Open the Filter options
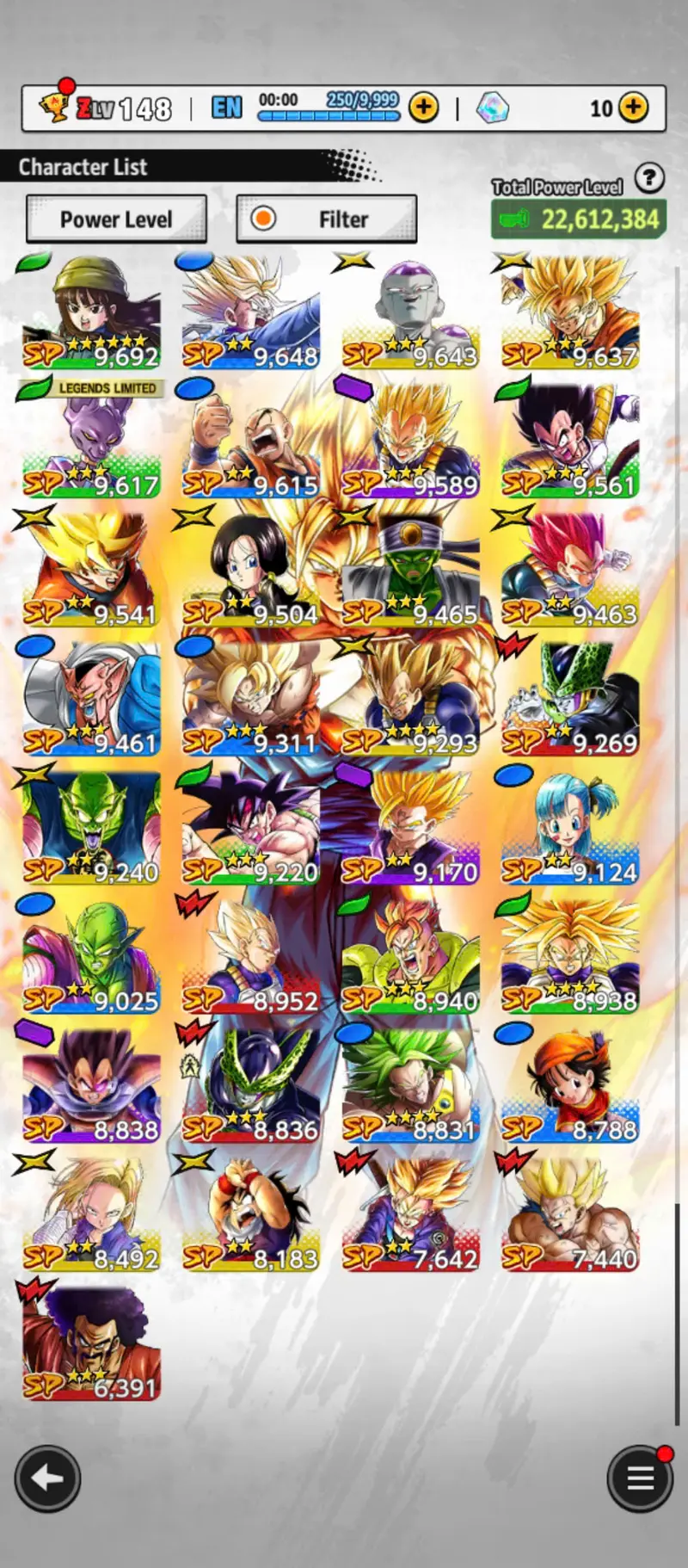The width and height of the screenshot is (688, 1568). (327, 219)
